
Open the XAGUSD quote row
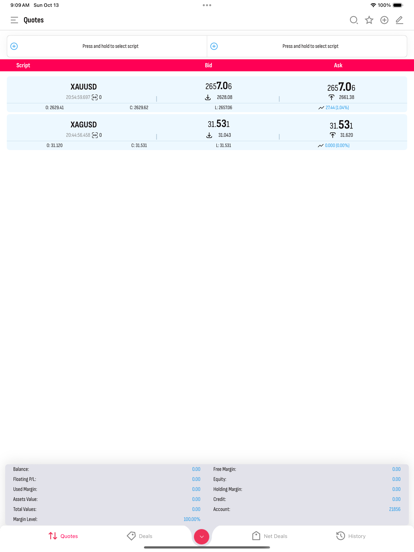tap(207, 132)
